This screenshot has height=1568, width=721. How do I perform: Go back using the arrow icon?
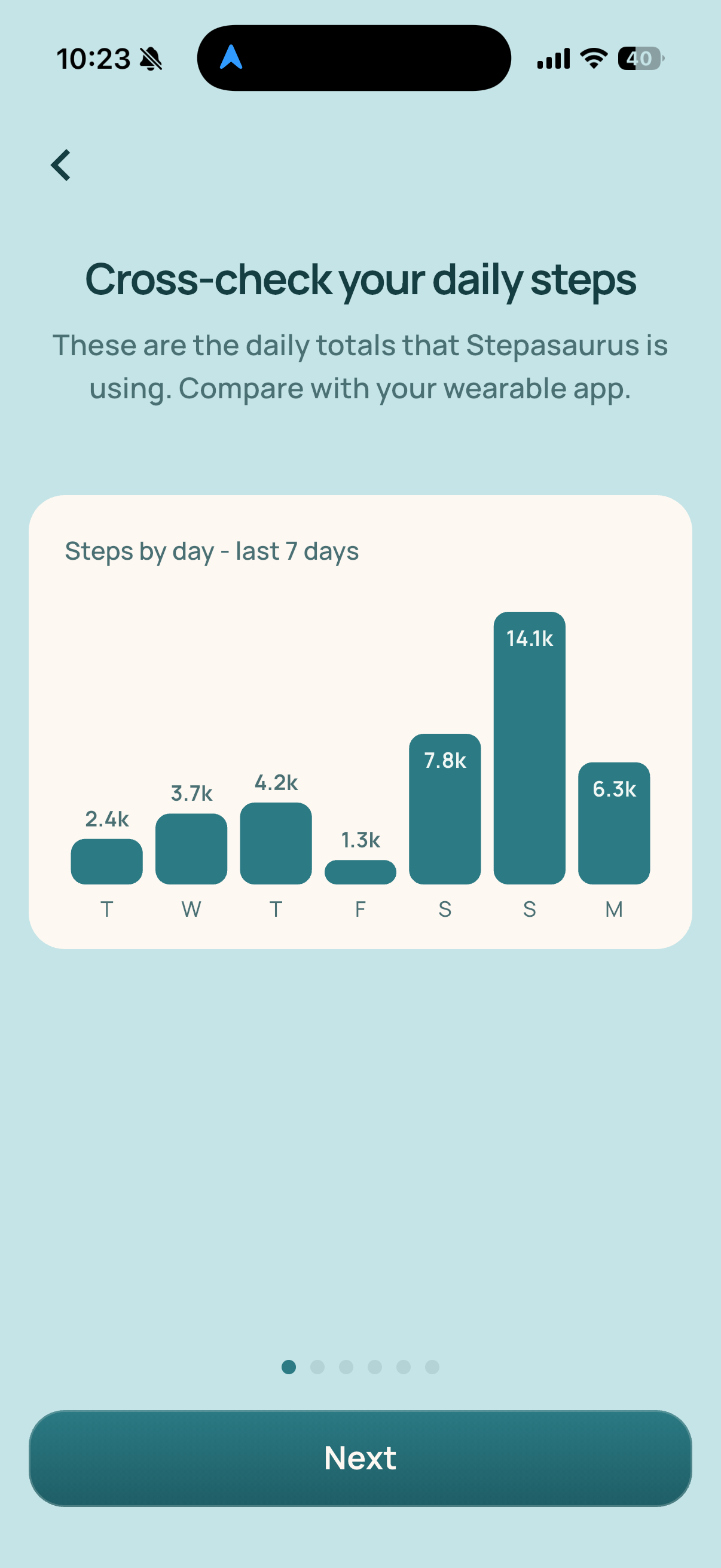61,165
